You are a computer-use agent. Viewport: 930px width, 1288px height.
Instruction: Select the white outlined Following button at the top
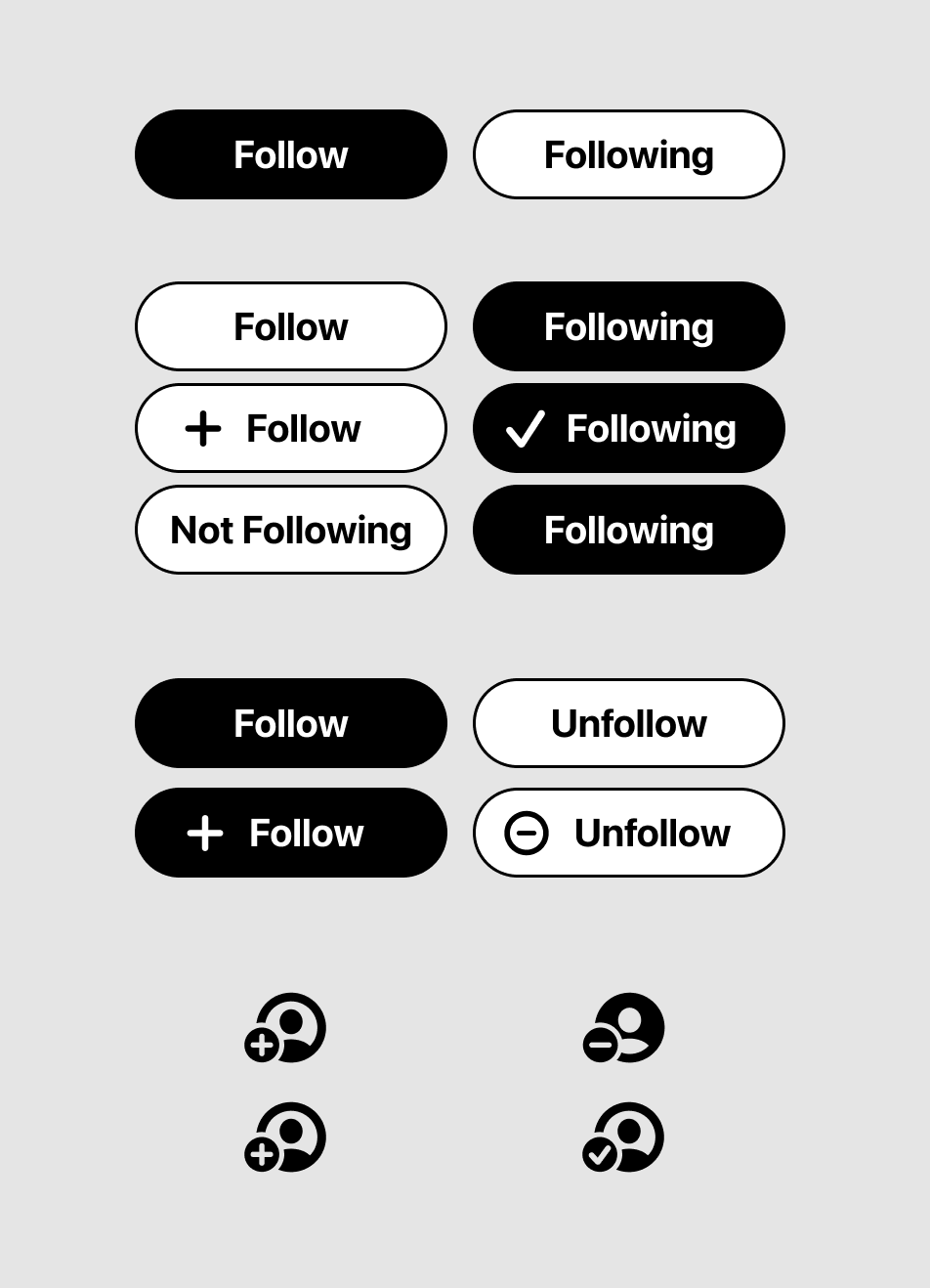pos(628,154)
